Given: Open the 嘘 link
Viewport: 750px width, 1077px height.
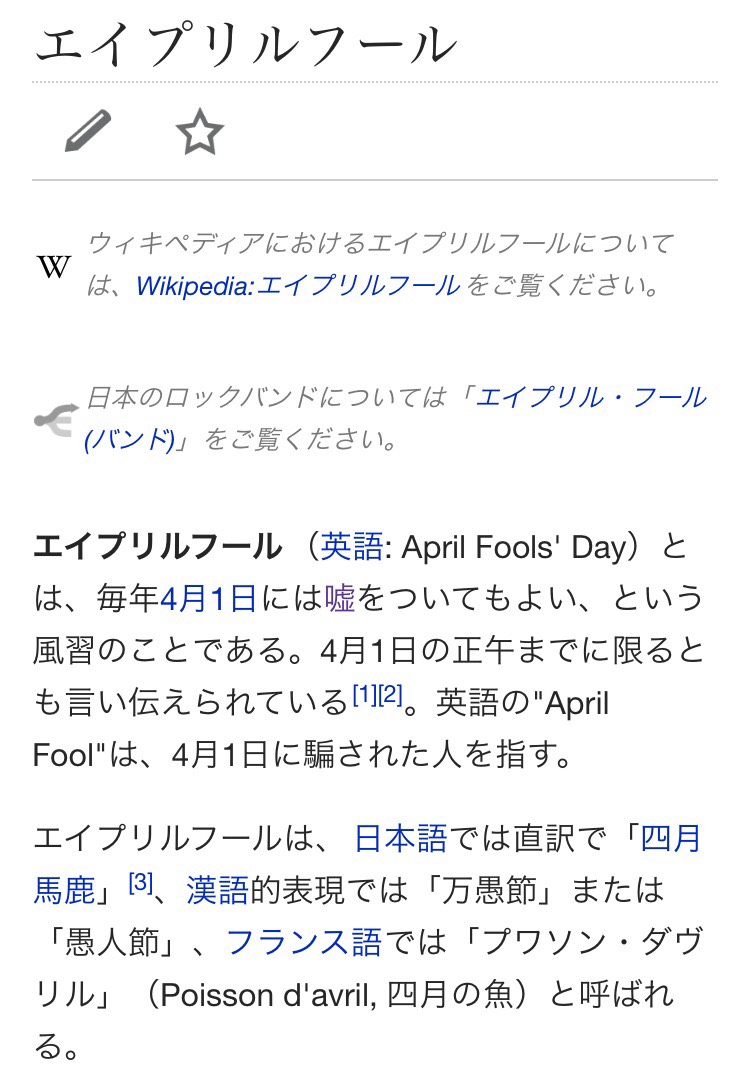Looking at the screenshot, I should (340, 599).
